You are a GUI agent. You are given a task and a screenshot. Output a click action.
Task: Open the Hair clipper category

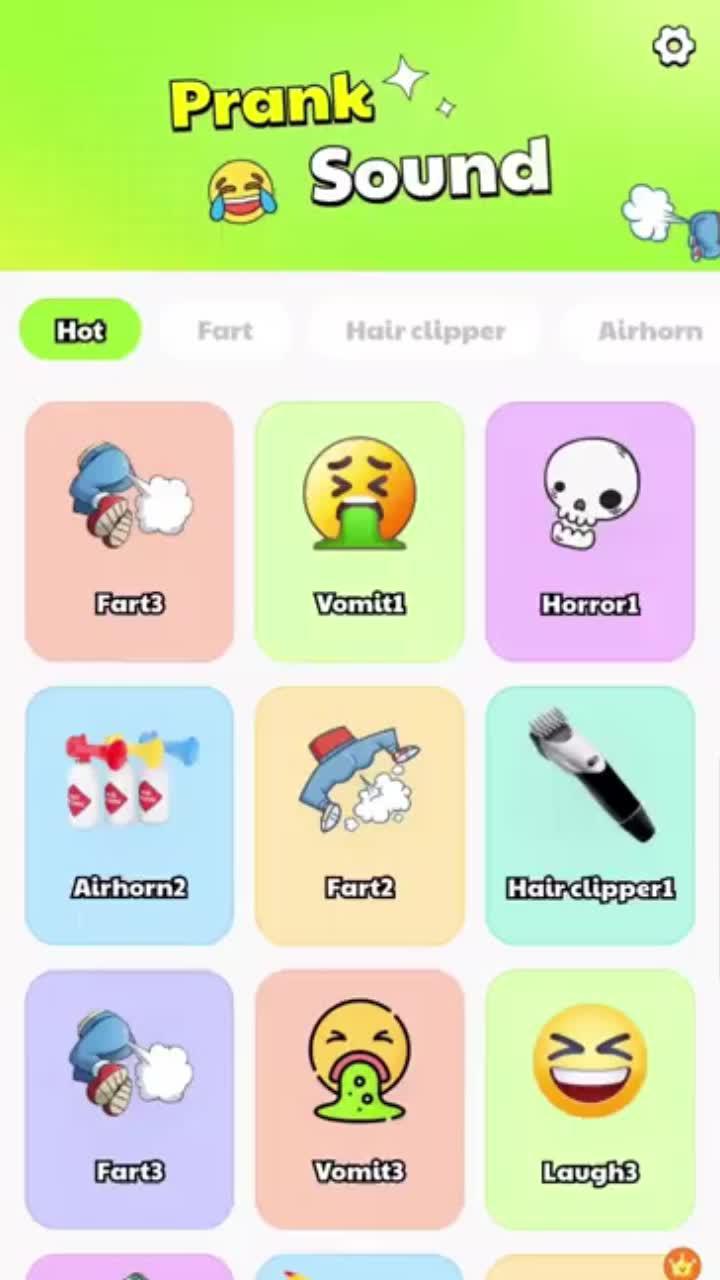(x=426, y=330)
